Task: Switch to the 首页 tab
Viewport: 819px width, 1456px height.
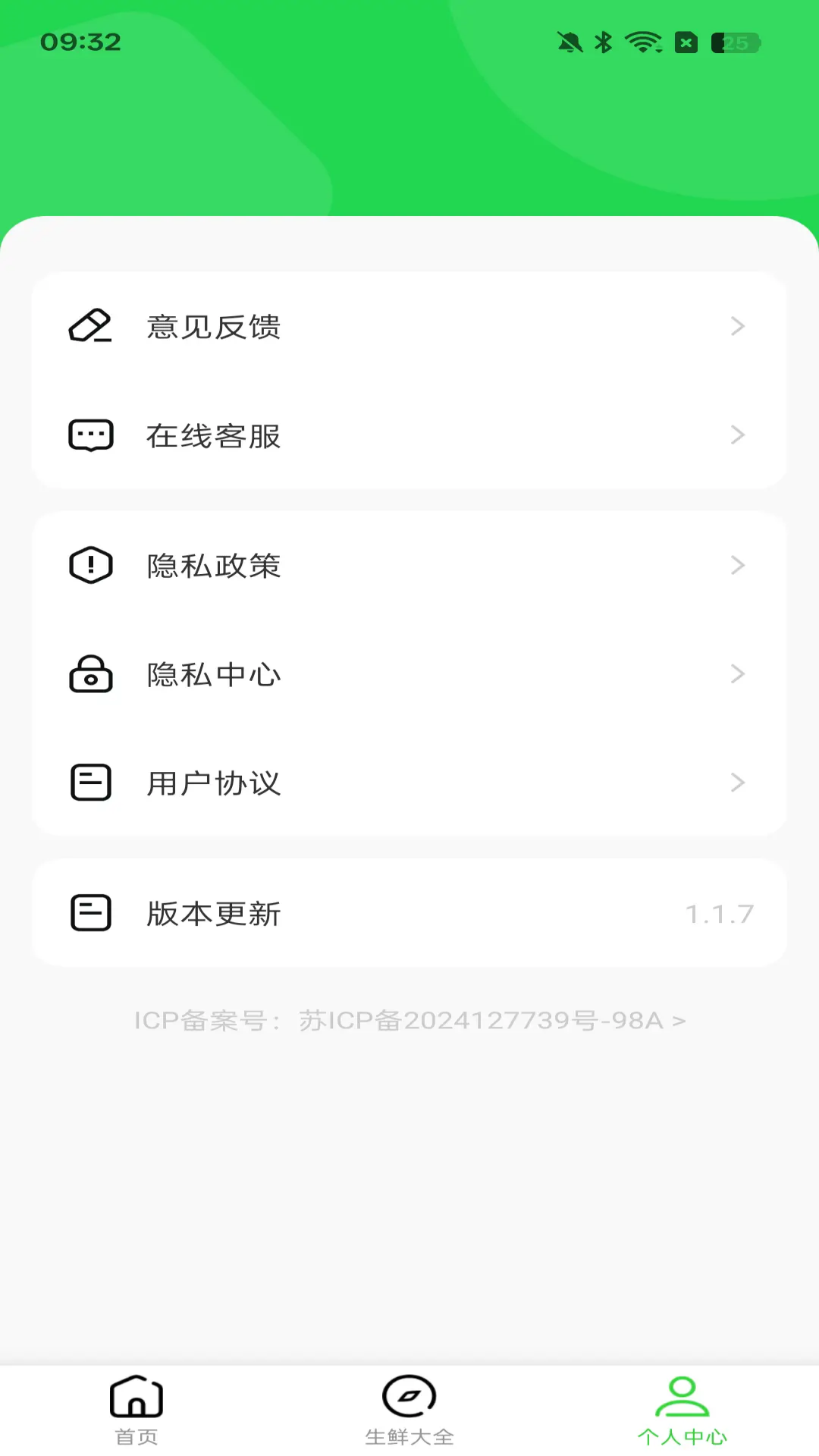Action: click(x=136, y=1414)
